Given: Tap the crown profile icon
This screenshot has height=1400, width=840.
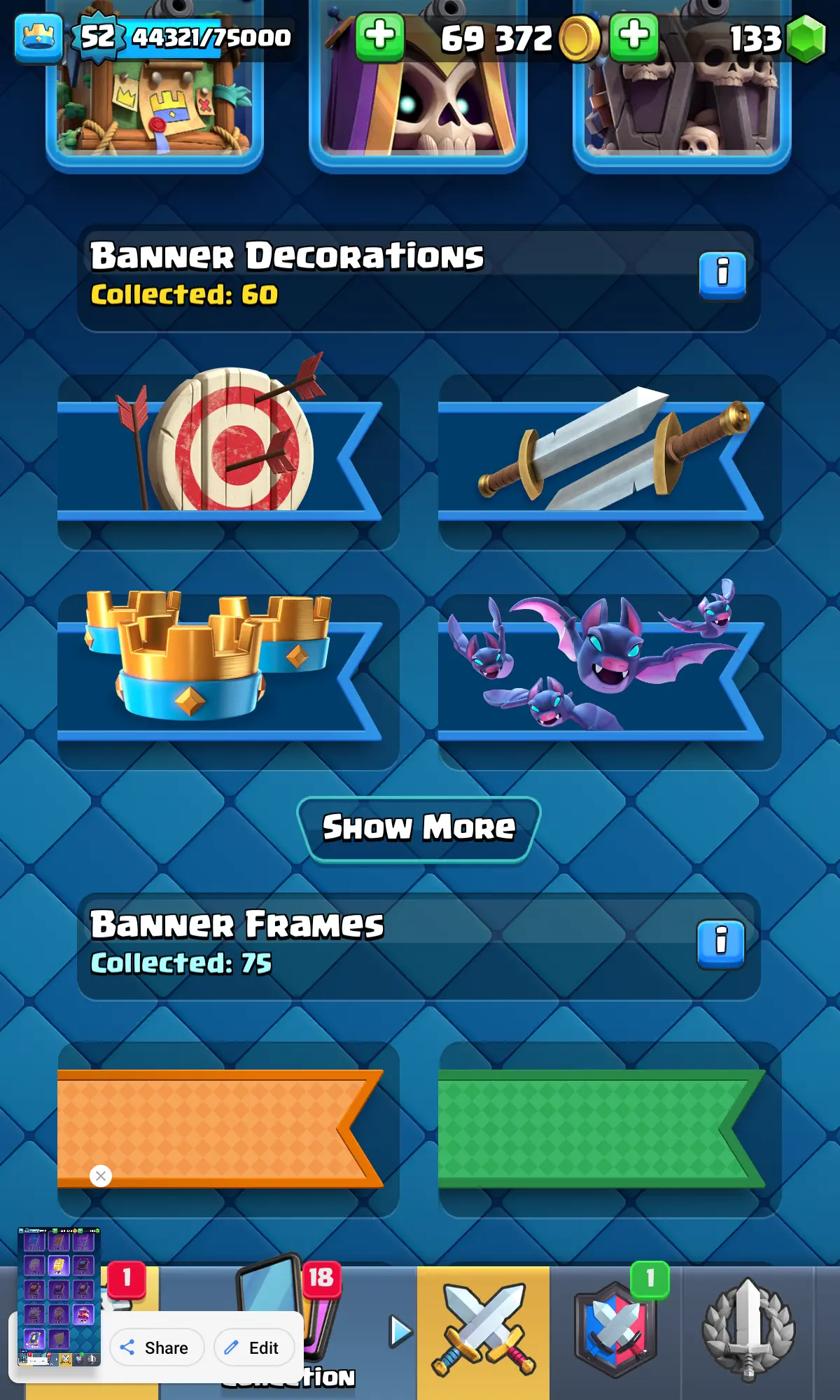Looking at the screenshot, I should click(38, 38).
